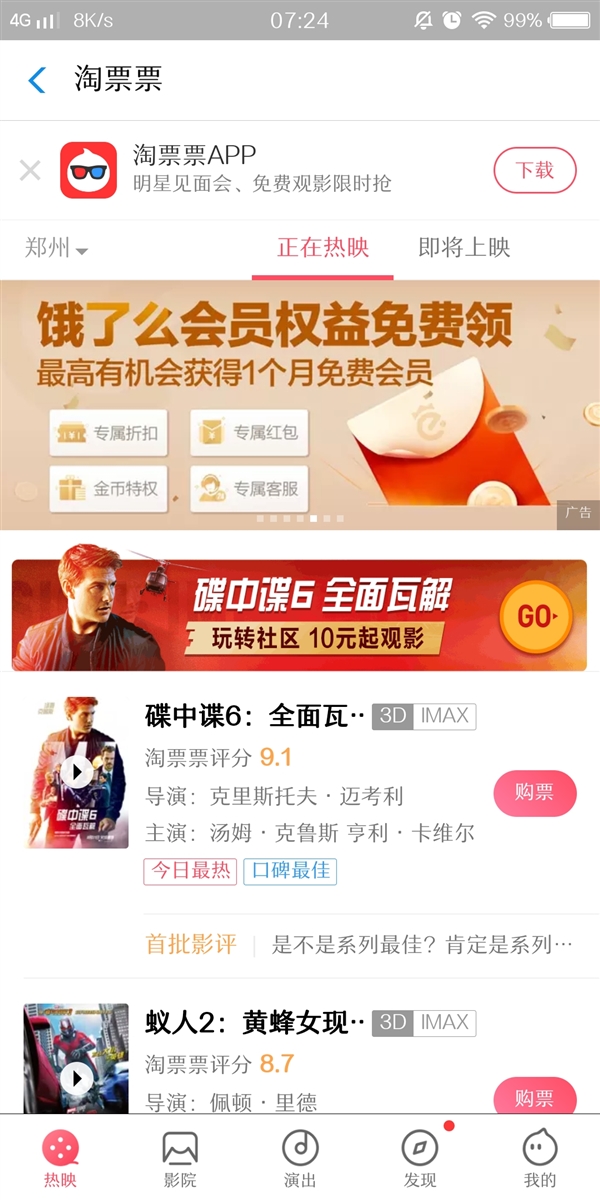Open the 我的 profile tab

point(540,1158)
